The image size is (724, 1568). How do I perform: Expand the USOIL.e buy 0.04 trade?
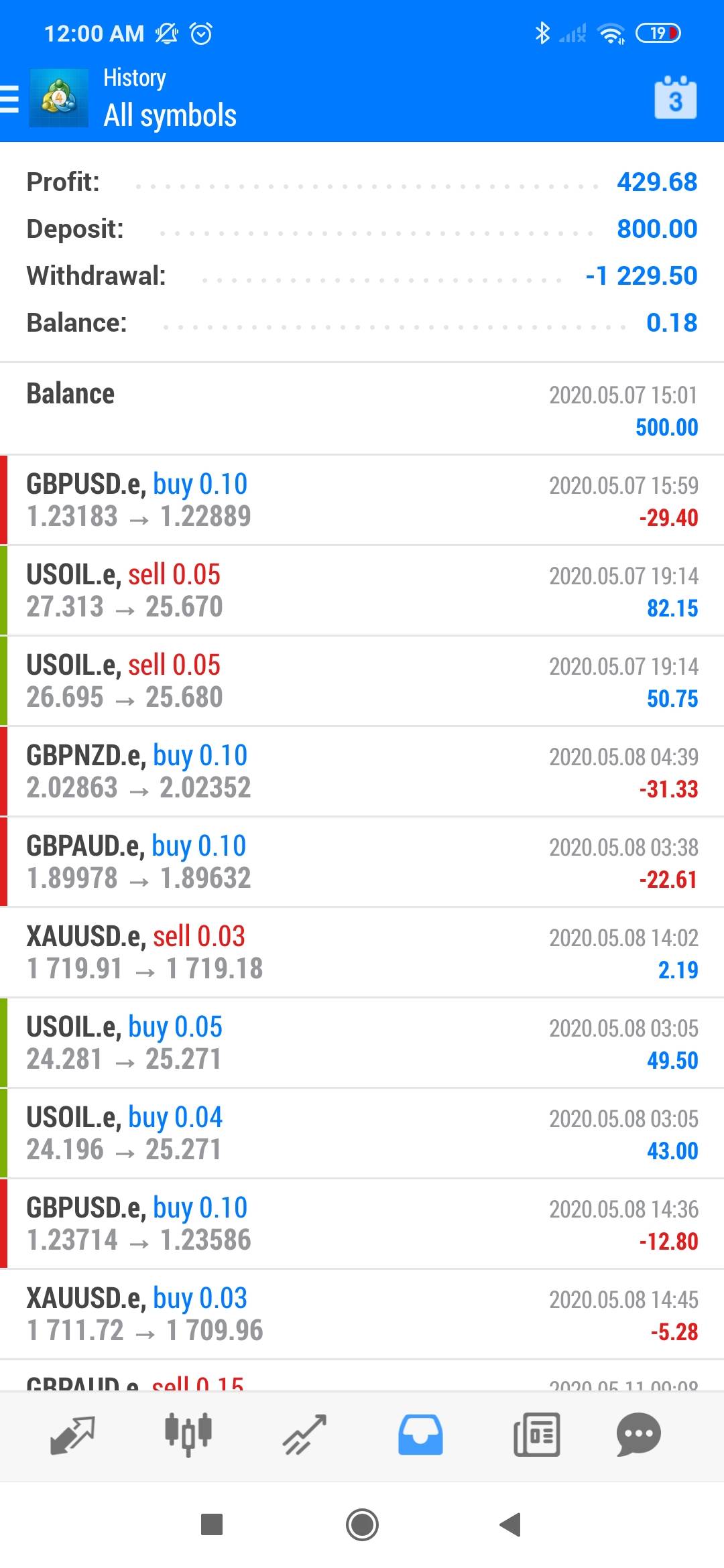(x=362, y=1133)
